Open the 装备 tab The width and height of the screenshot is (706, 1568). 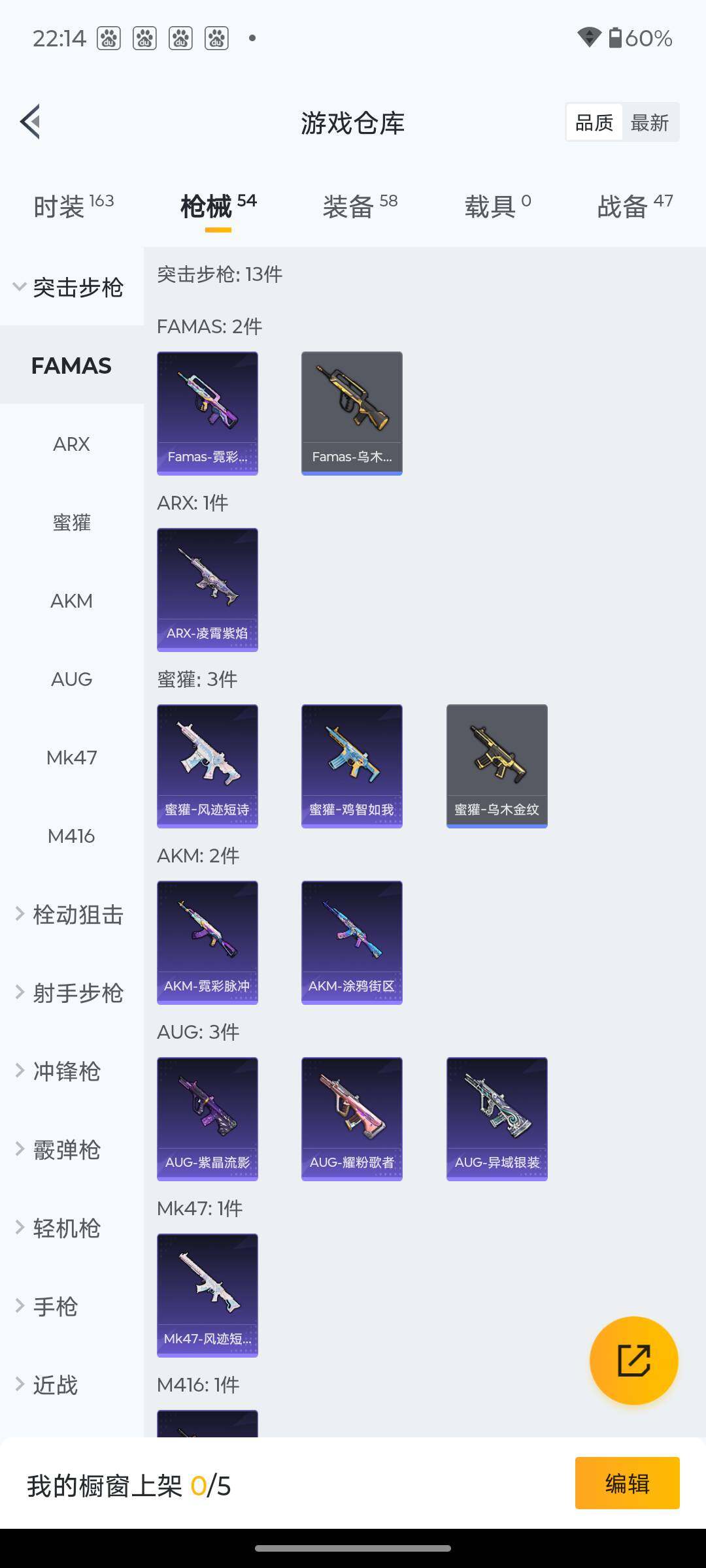click(360, 206)
